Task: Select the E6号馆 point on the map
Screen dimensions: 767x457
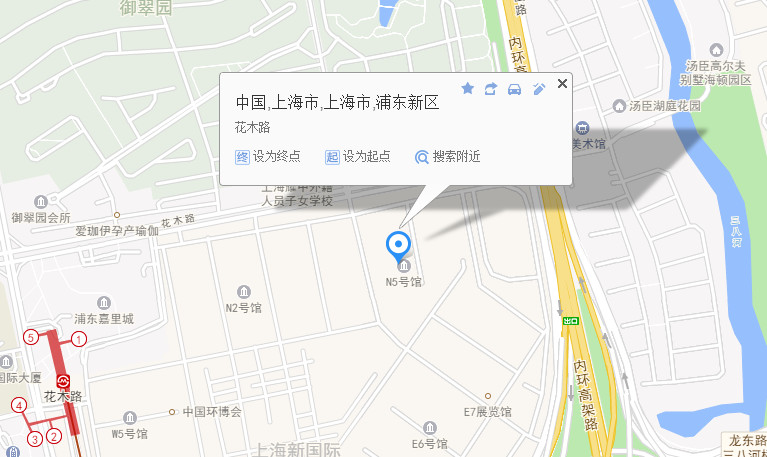Action: pos(429,428)
